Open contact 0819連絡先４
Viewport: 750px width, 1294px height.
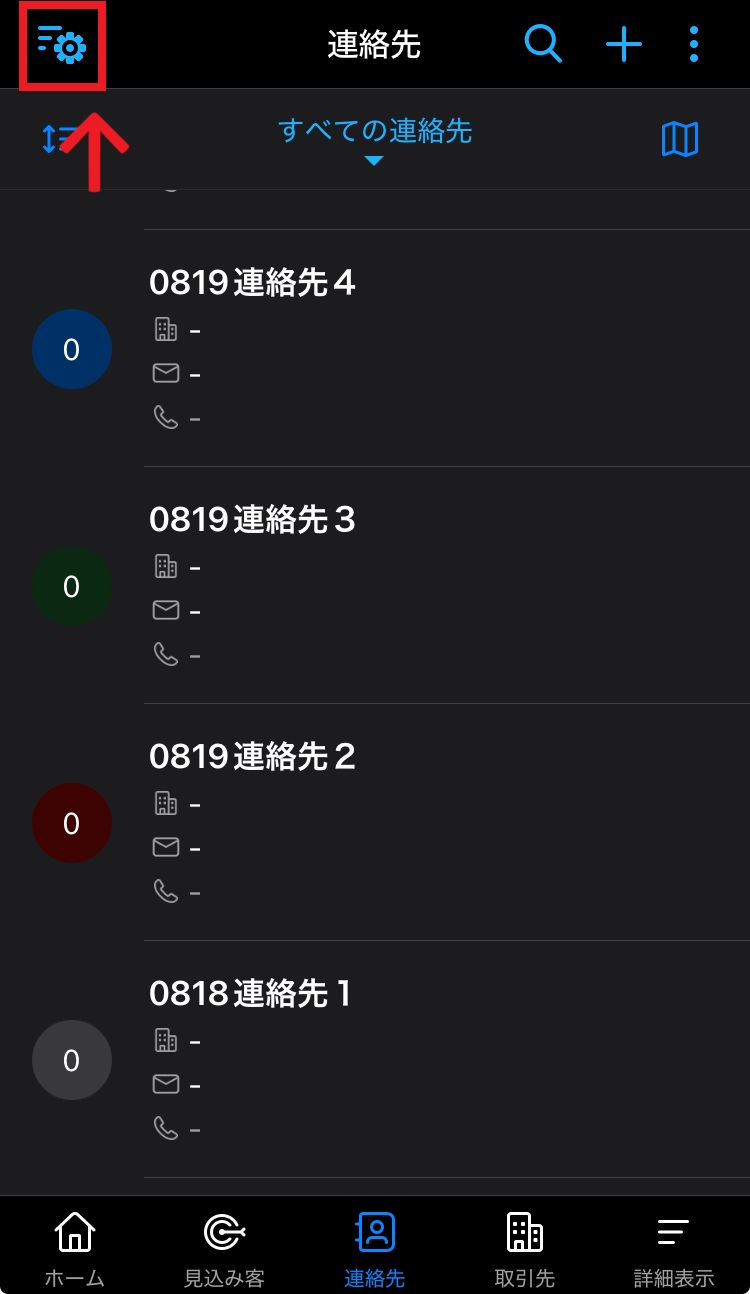(x=252, y=284)
